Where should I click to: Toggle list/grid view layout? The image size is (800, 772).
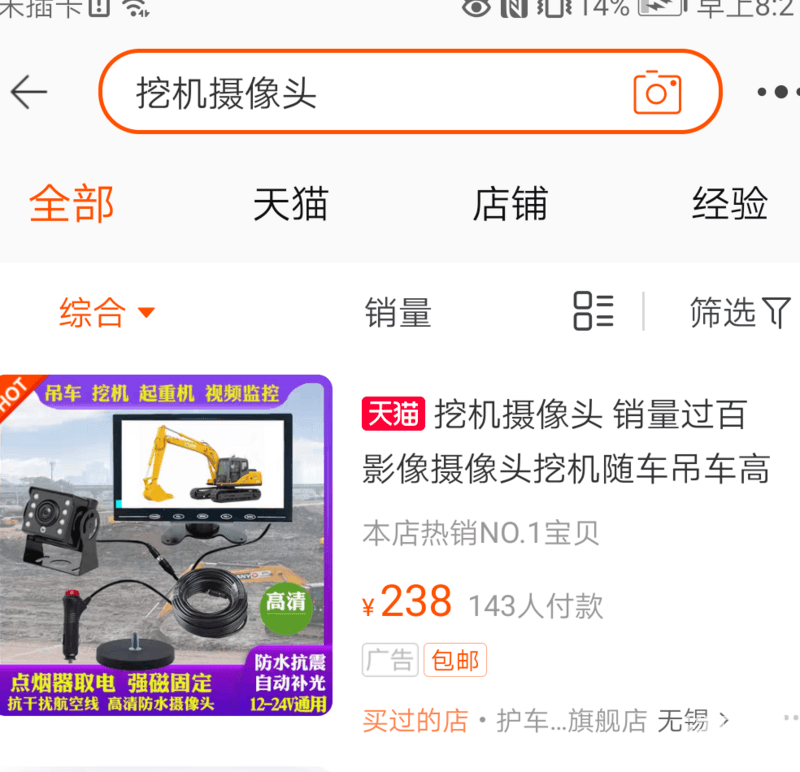(593, 312)
